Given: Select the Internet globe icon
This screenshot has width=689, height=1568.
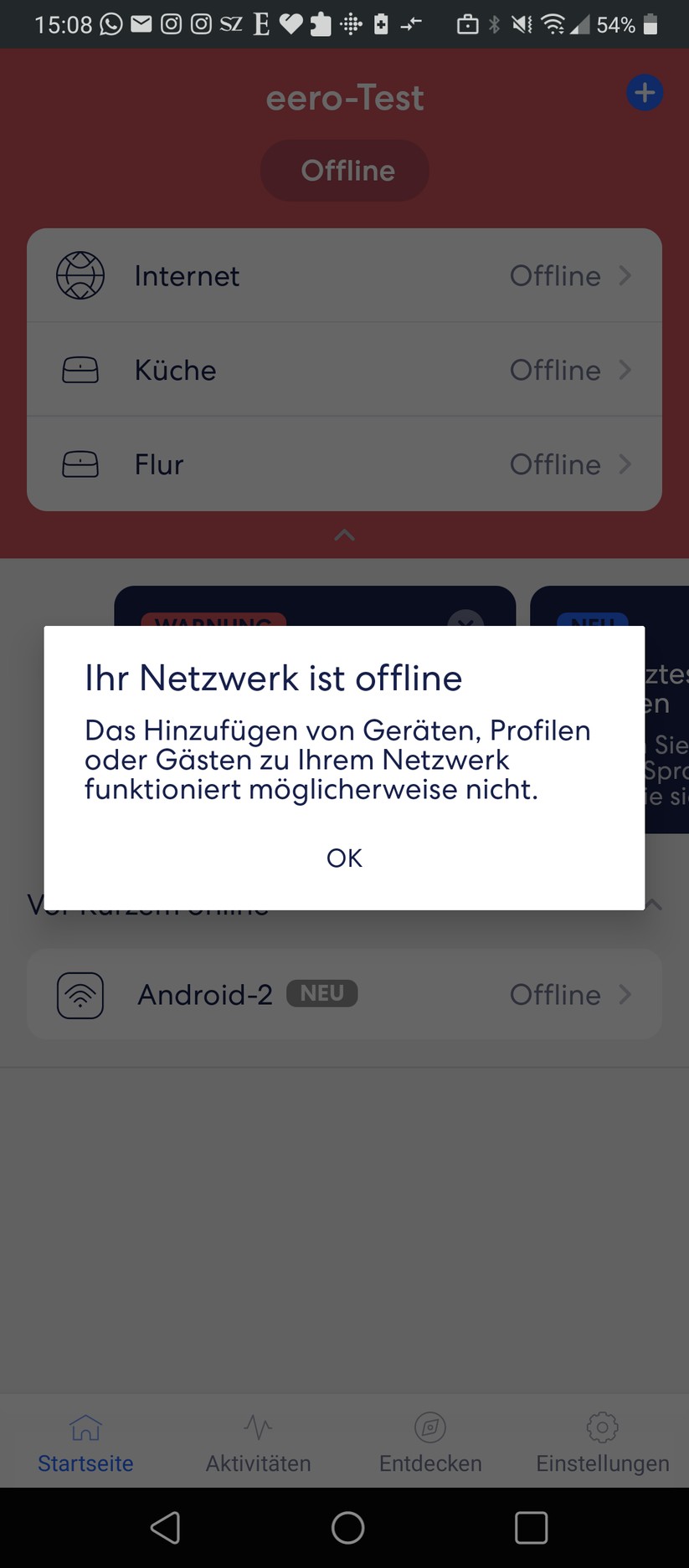Looking at the screenshot, I should (81, 274).
